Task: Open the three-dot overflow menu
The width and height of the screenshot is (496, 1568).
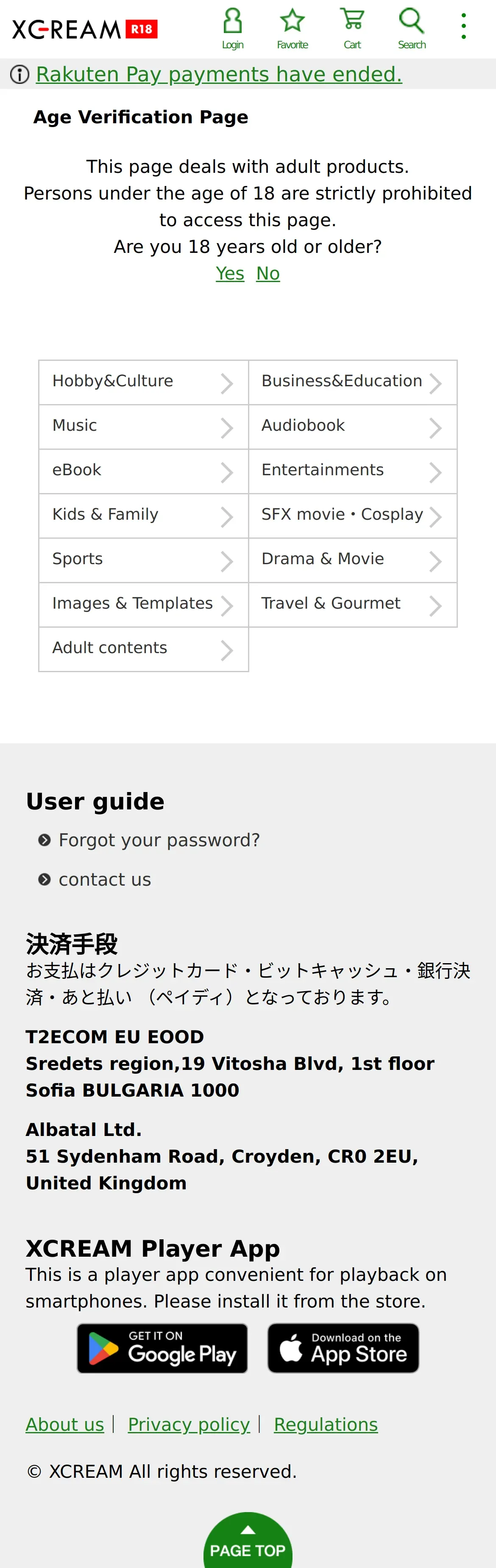Action: (464, 27)
